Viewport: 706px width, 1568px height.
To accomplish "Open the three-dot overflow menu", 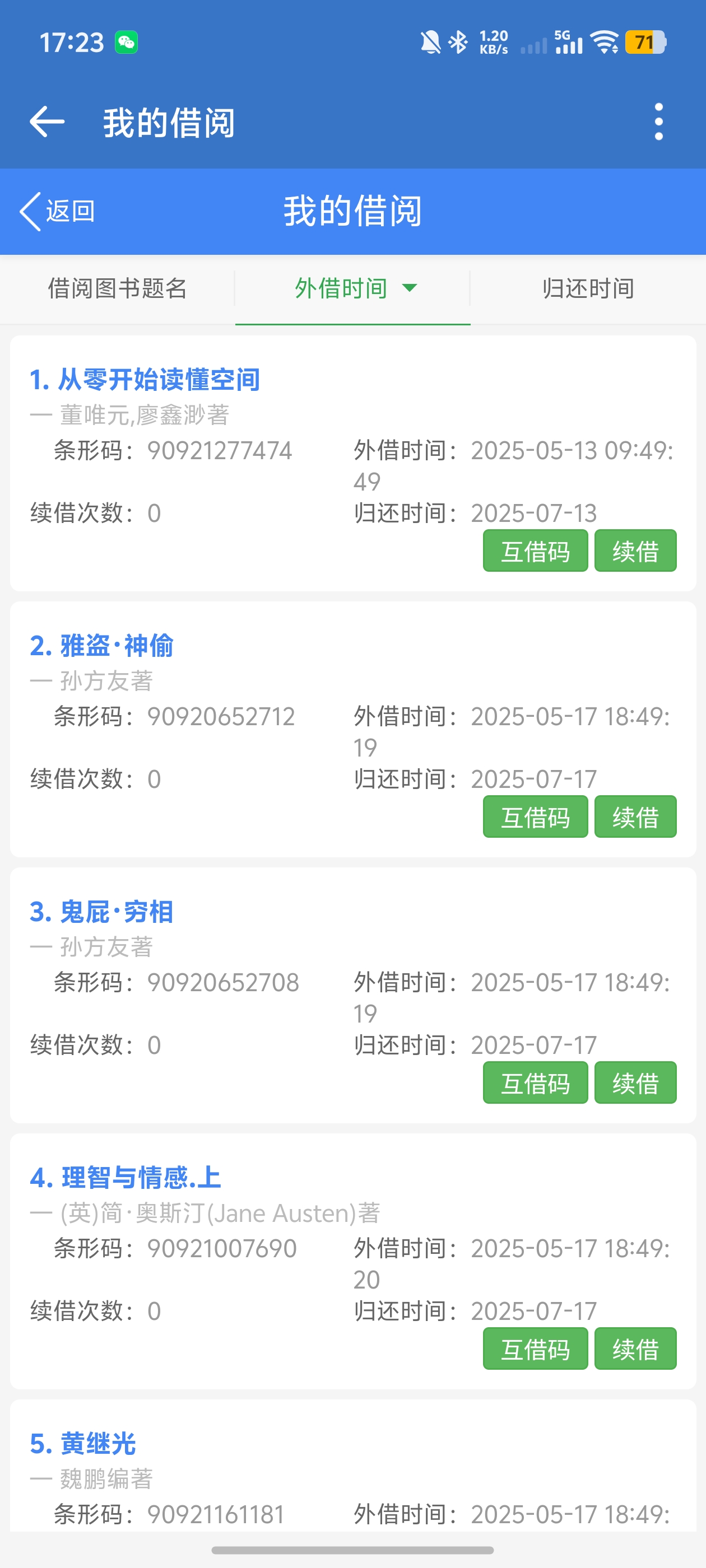I will [658, 122].
